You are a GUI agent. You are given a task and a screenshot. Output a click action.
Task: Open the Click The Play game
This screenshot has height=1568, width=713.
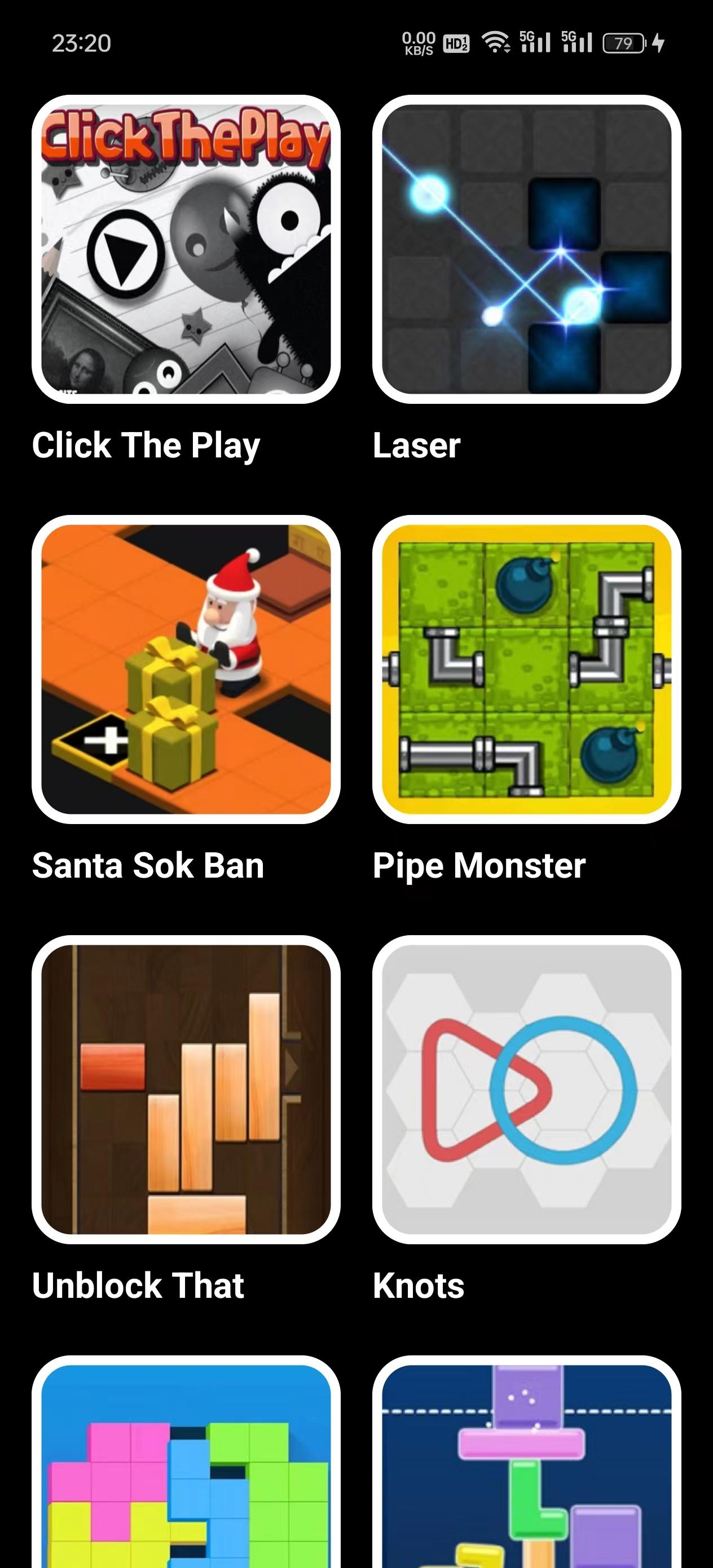point(186,249)
